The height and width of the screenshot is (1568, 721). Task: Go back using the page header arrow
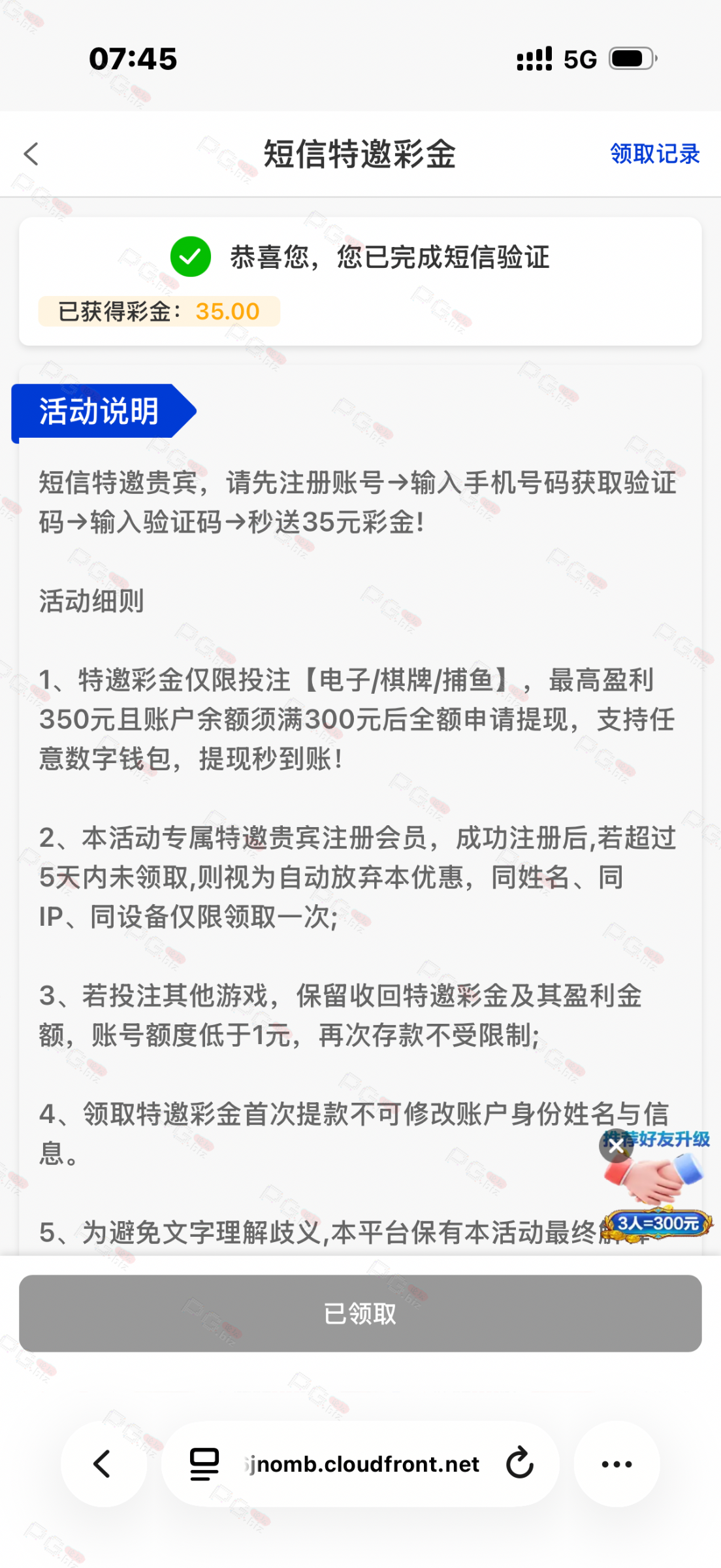[31, 154]
